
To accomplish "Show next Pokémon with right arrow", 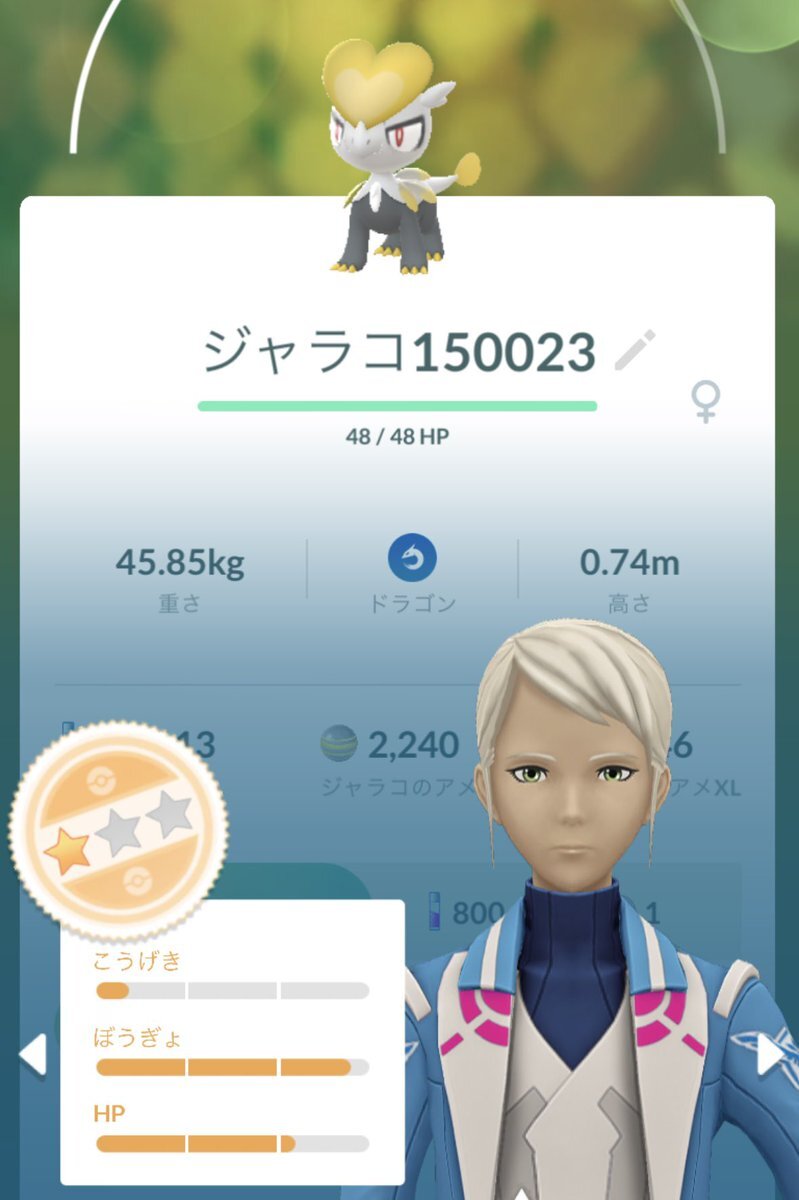I will tap(771, 1054).
